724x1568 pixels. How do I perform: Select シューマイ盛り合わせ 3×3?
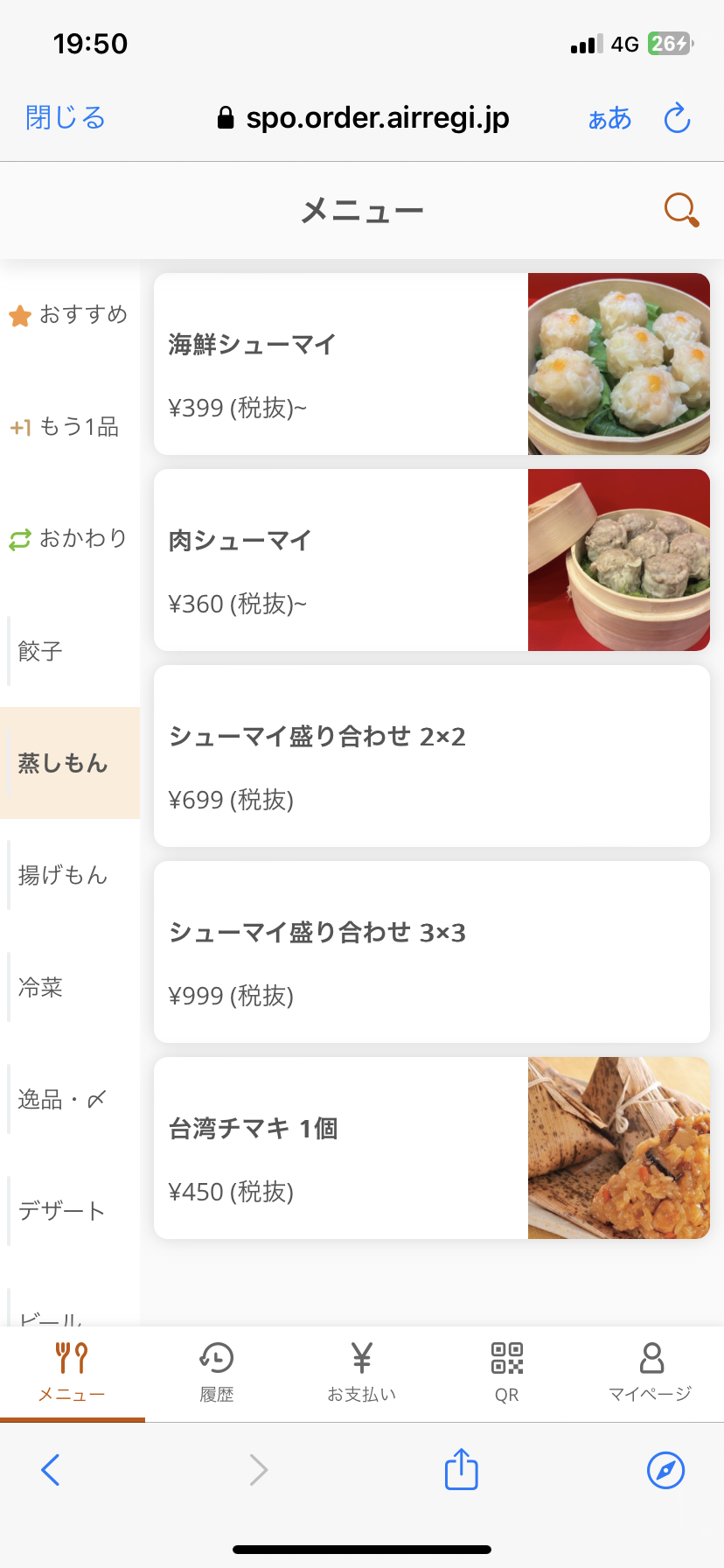point(432,952)
